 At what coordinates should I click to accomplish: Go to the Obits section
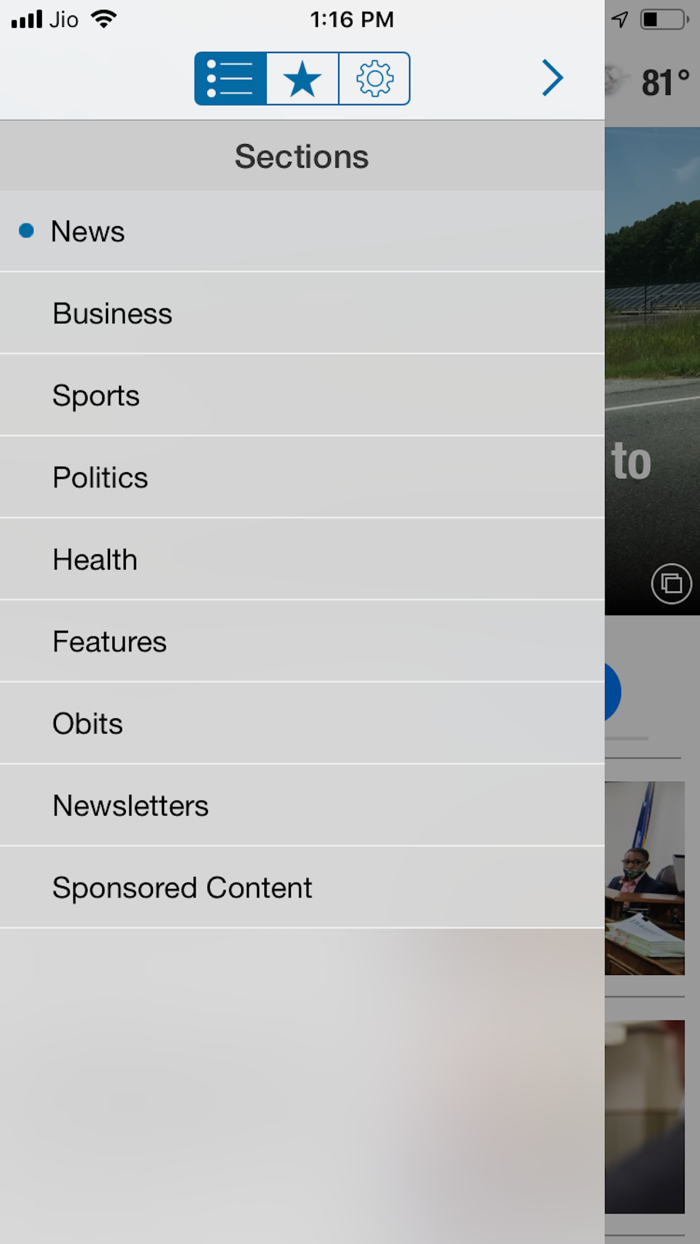click(302, 723)
